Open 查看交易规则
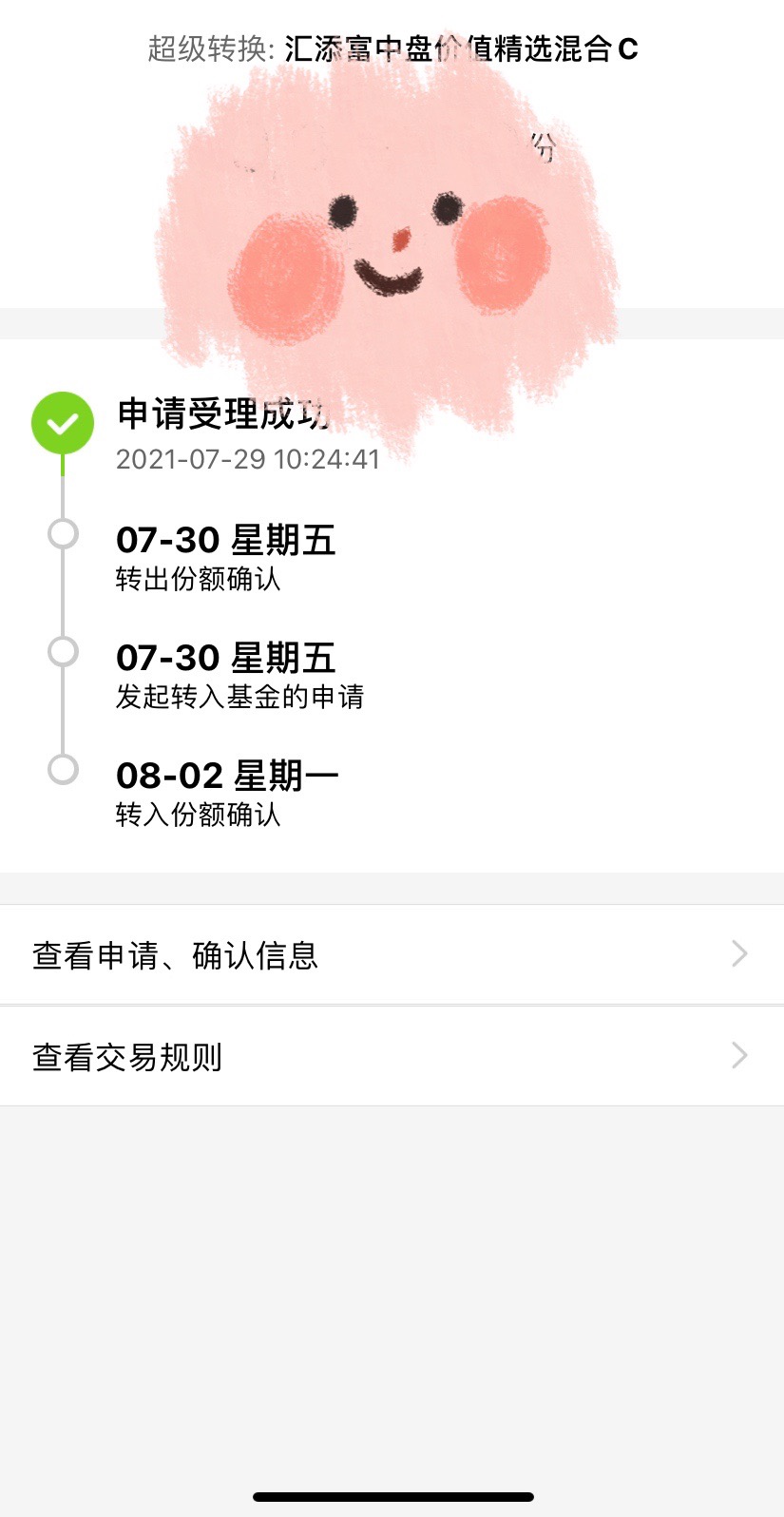 click(128, 1056)
